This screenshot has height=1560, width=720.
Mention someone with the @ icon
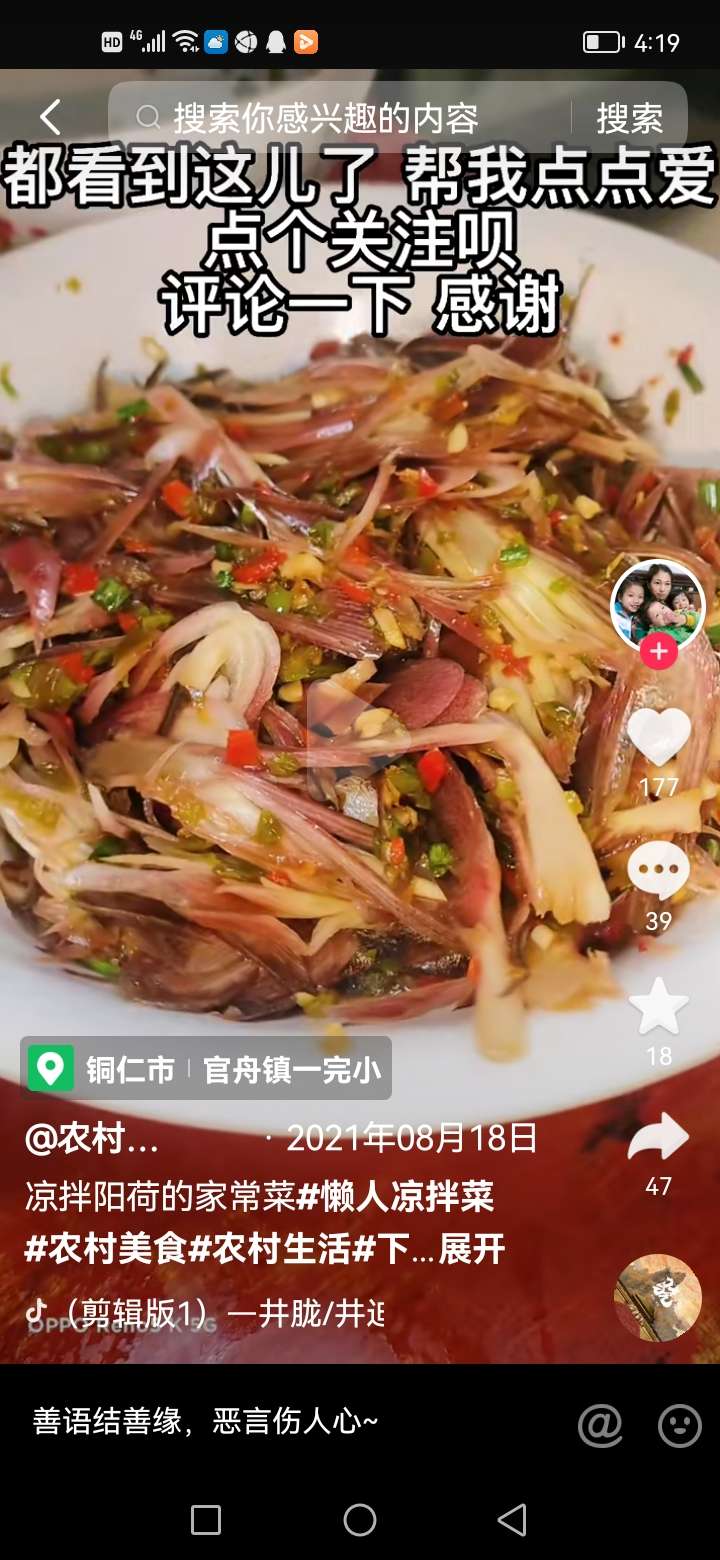(600, 1424)
